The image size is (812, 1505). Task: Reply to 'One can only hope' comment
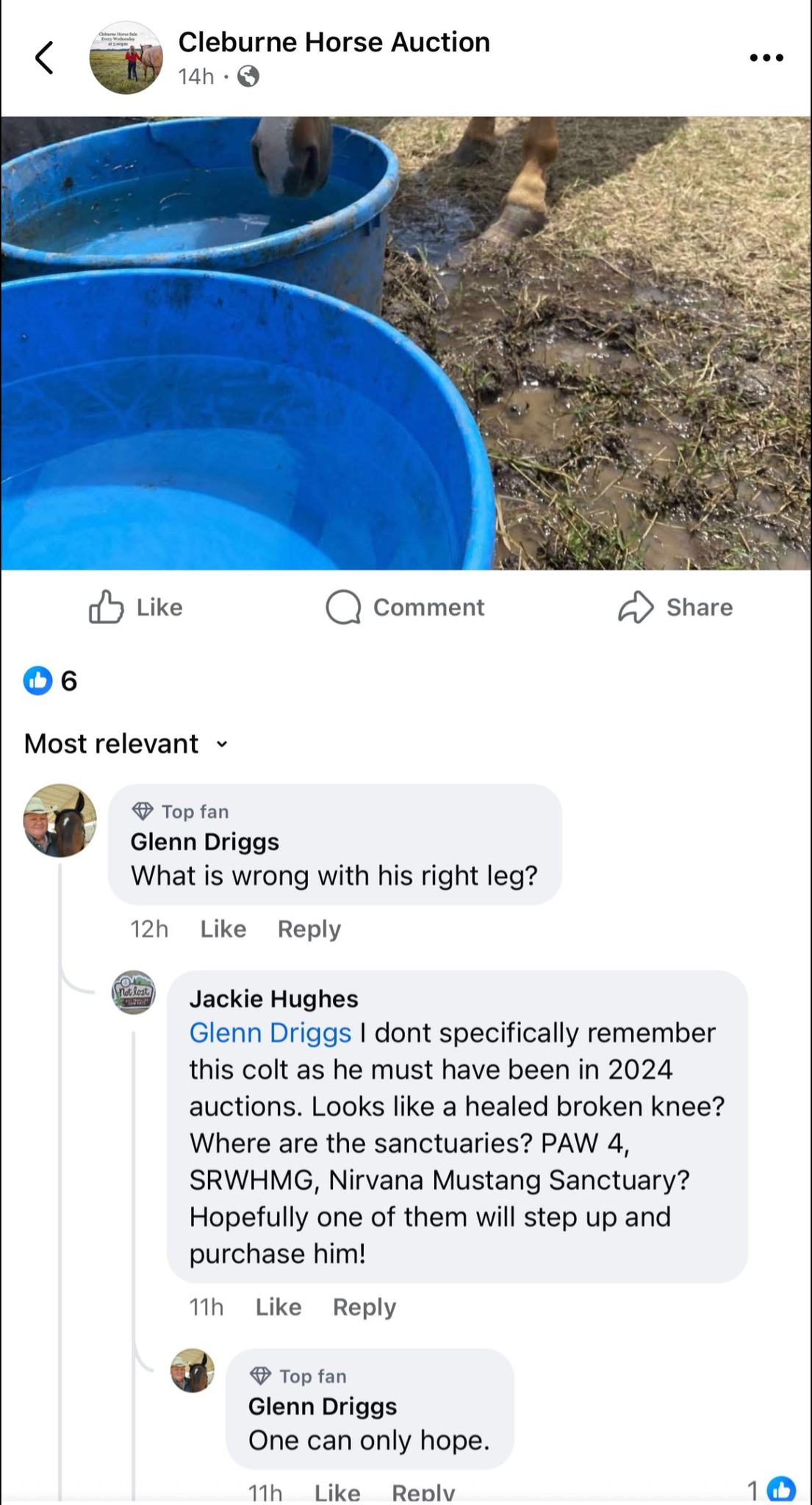(x=423, y=1492)
